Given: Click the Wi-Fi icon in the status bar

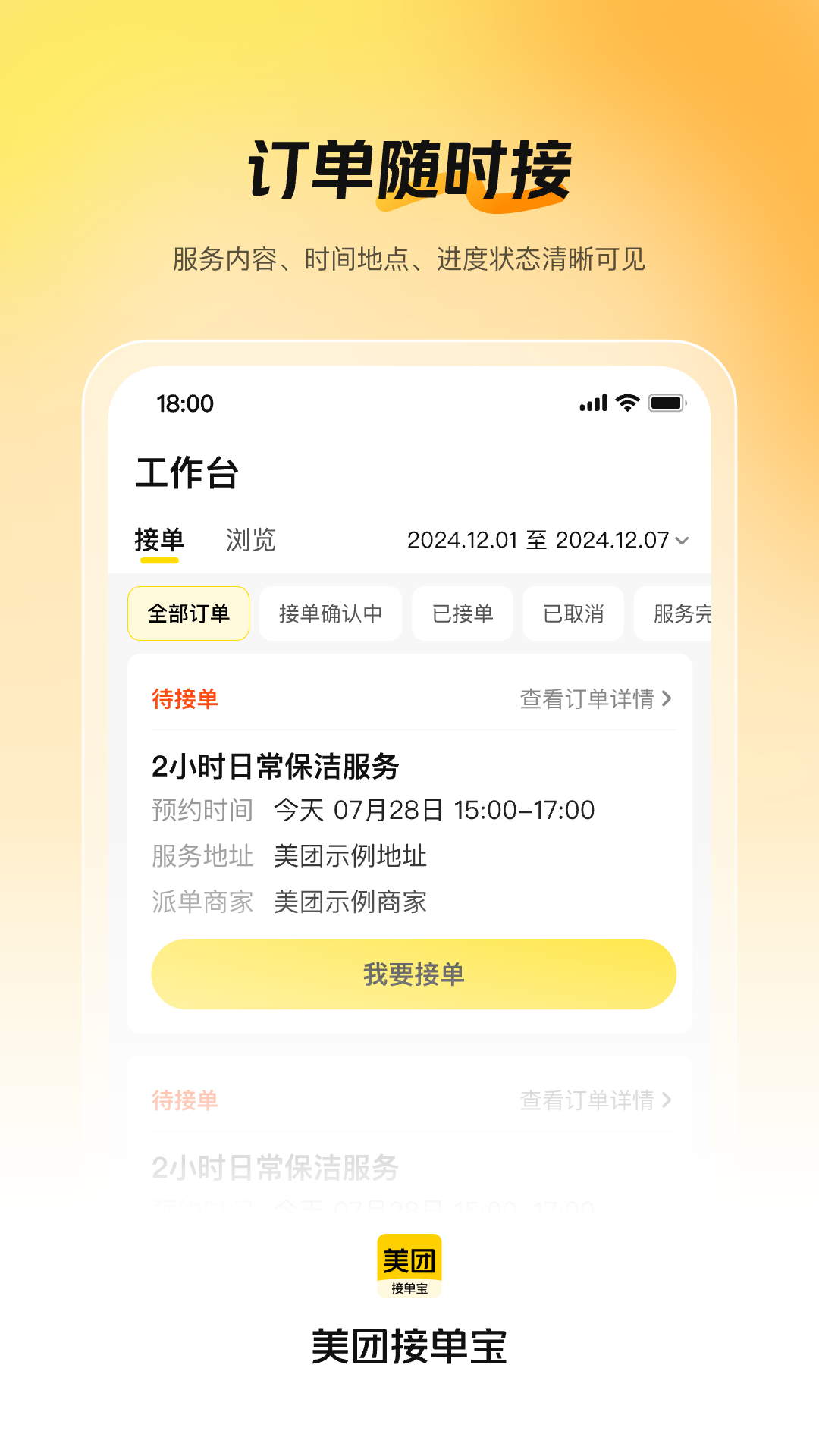Looking at the screenshot, I should click(x=626, y=403).
